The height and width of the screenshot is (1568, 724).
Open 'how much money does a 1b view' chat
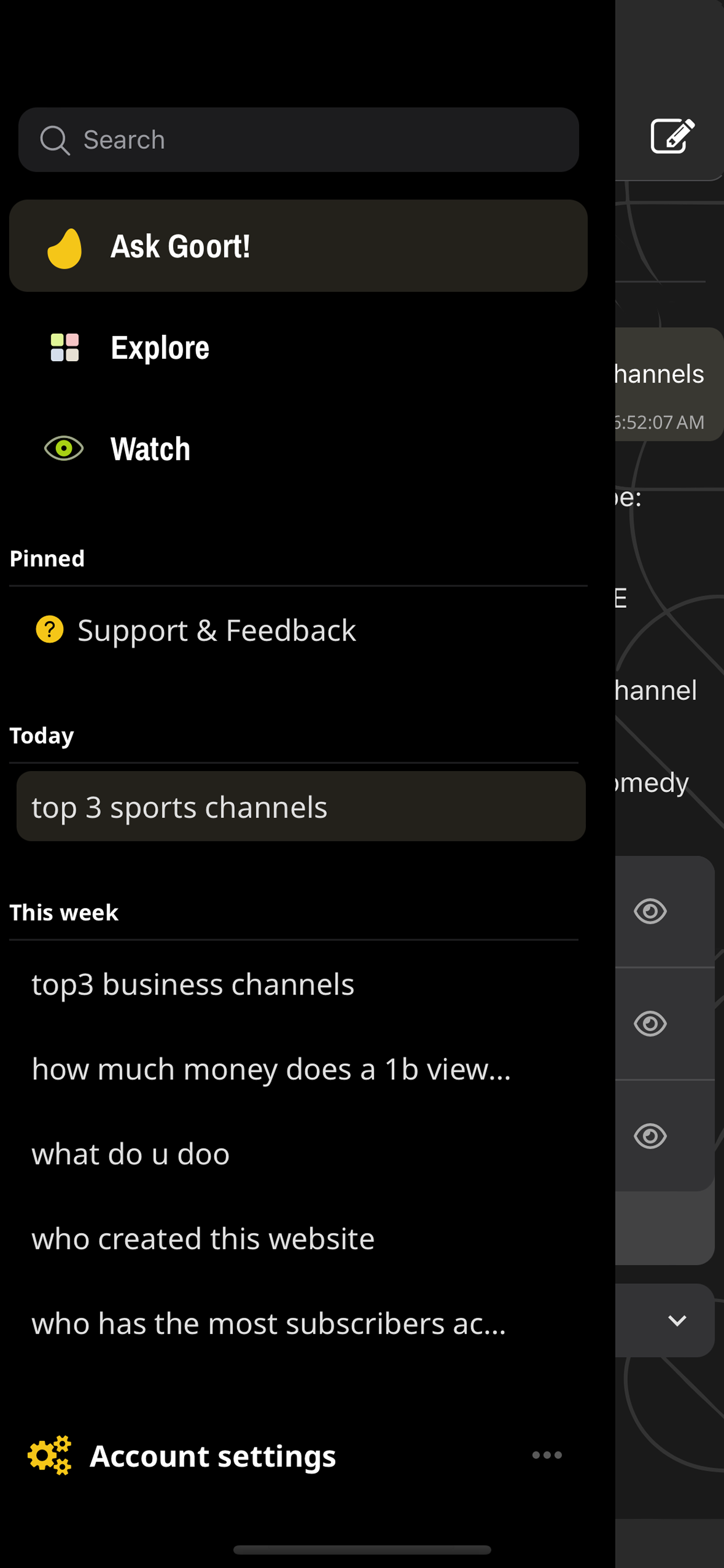(270, 1069)
